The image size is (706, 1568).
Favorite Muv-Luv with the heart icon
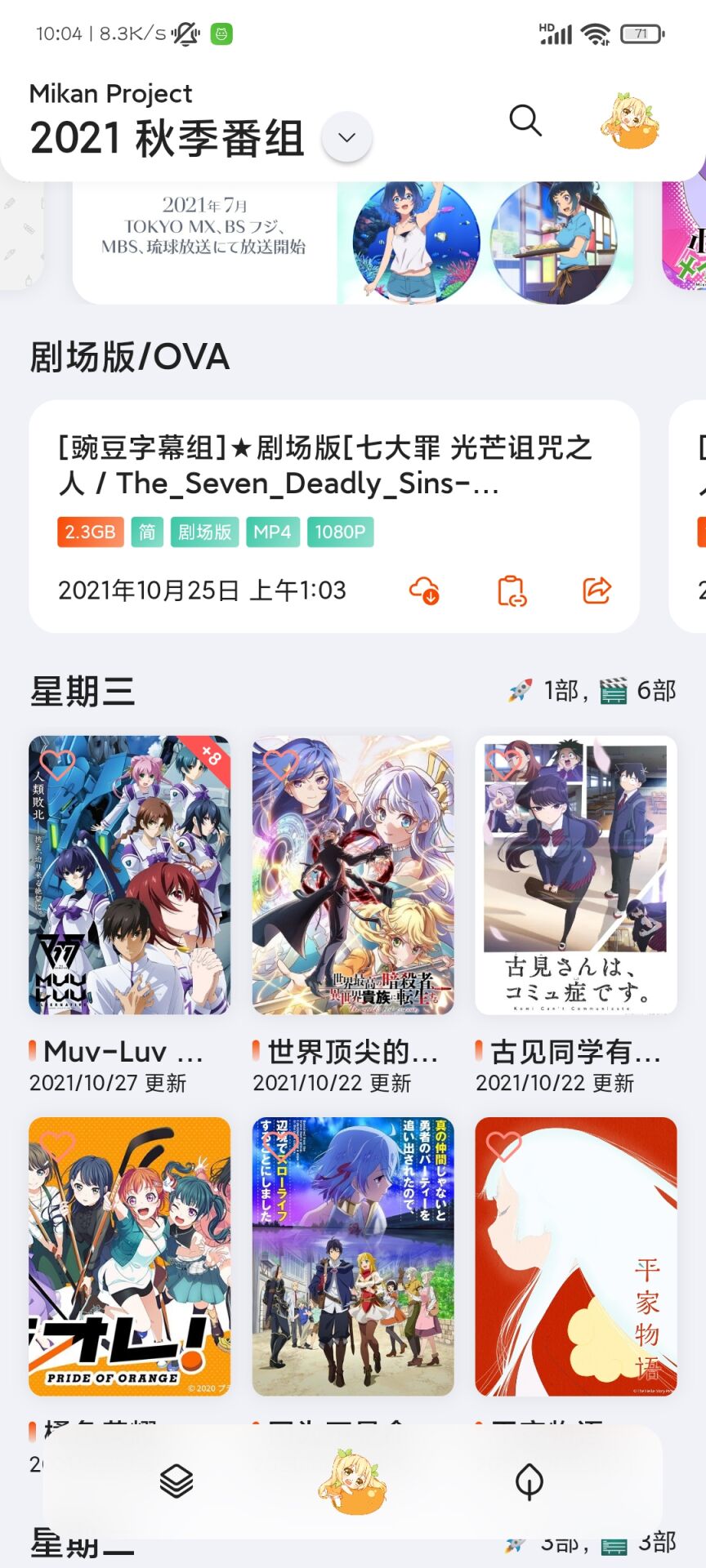click(57, 764)
